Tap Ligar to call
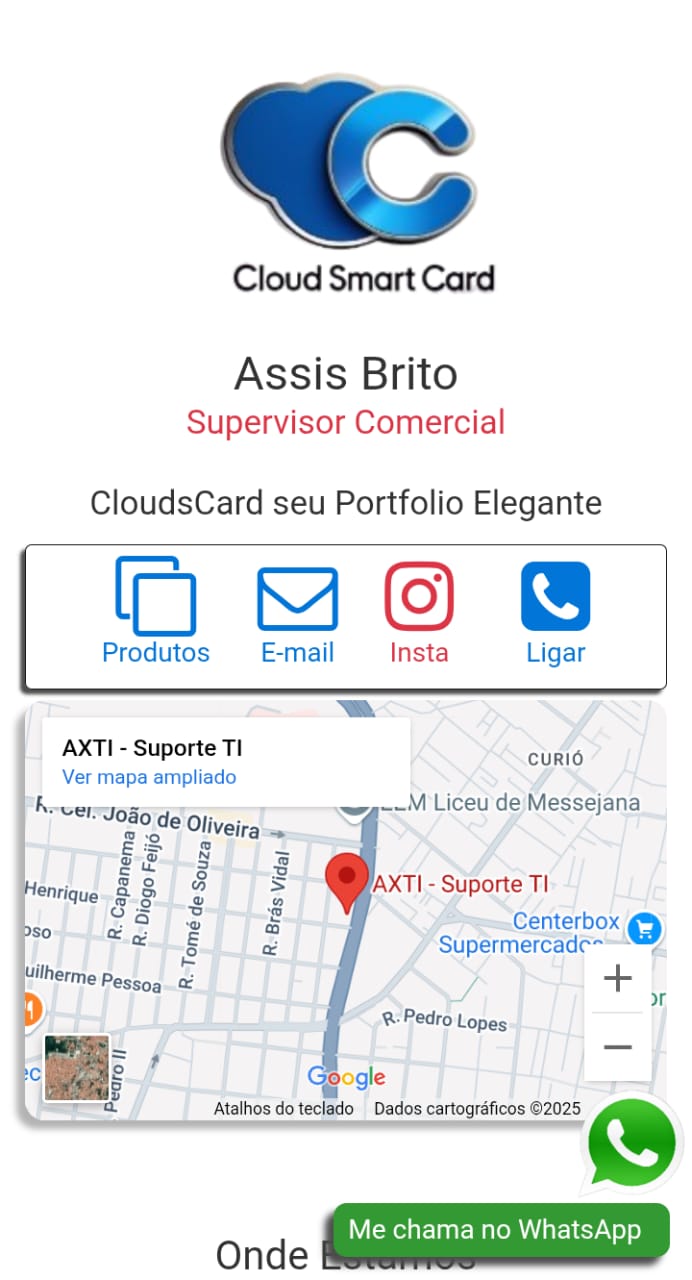The height and width of the screenshot is (1280, 692). click(555, 611)
